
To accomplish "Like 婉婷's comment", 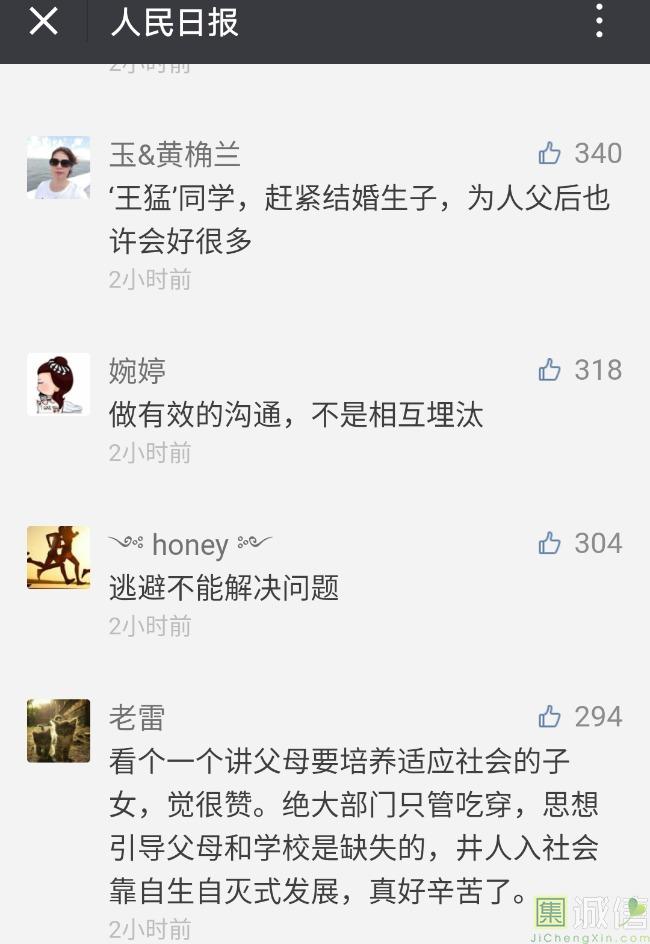I will click(550, 370).
